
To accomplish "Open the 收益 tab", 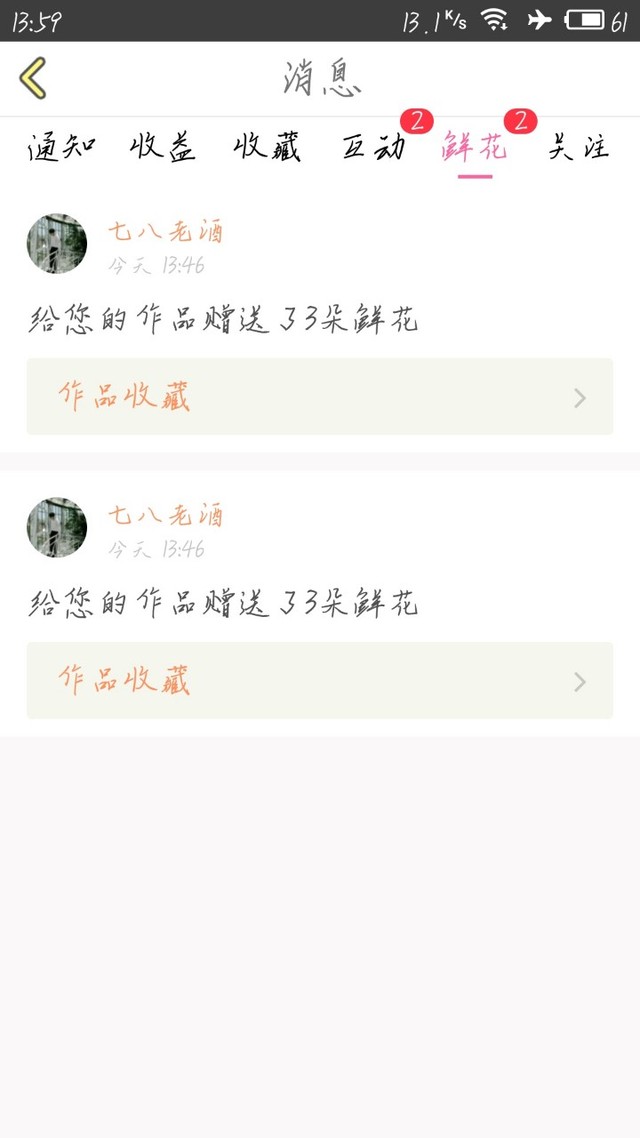I will (x=163, y=148).
